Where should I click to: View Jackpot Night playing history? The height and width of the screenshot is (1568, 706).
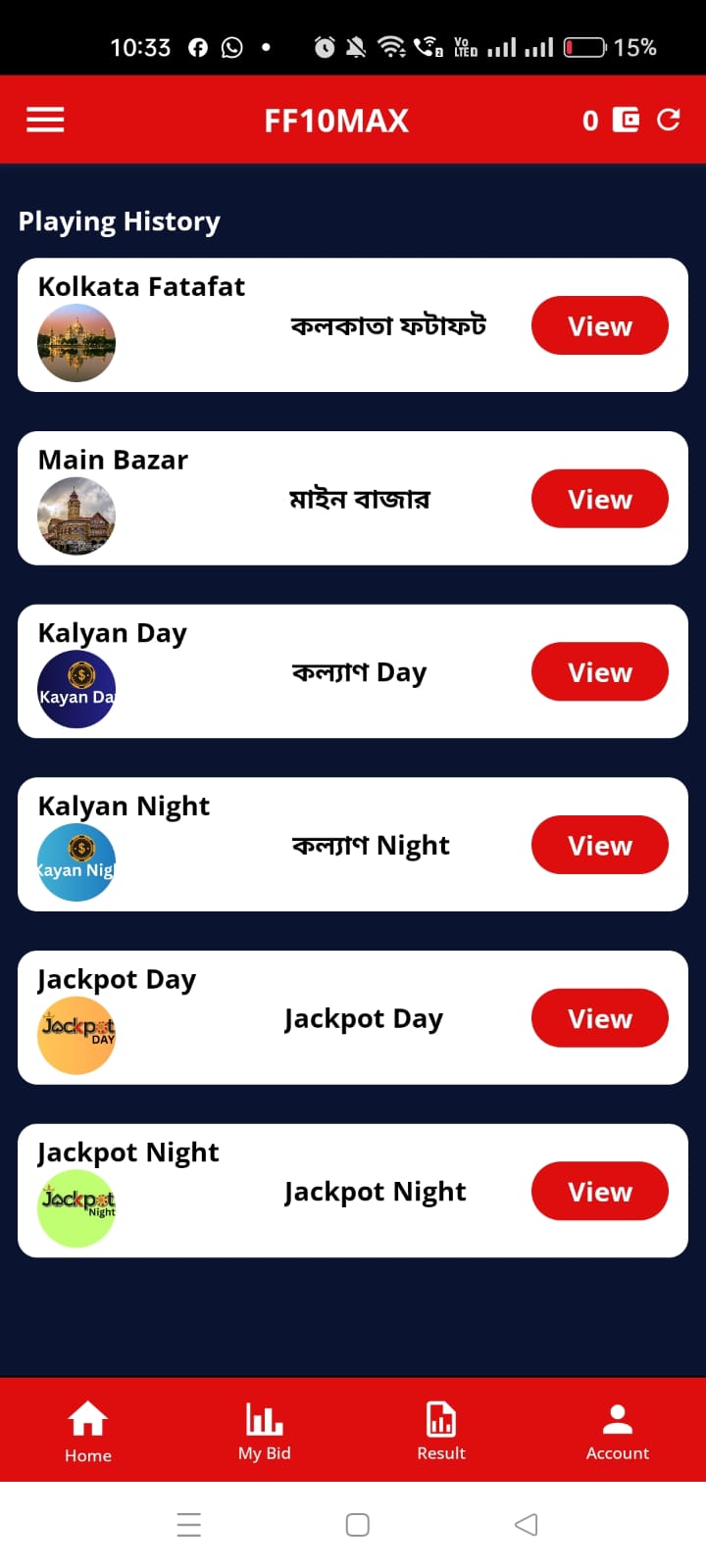point(599,1191)
